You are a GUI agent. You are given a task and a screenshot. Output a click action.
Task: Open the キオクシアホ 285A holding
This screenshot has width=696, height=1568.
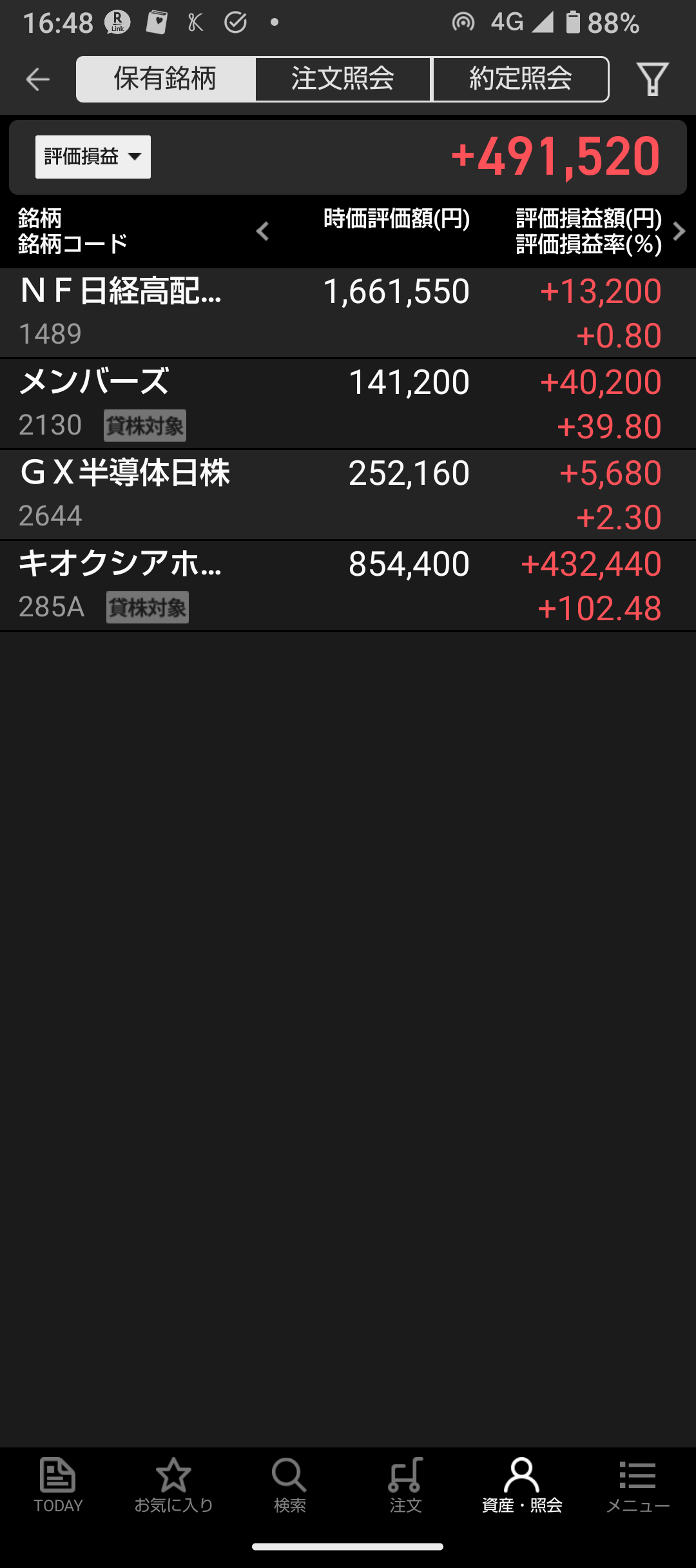pos(348,586)
